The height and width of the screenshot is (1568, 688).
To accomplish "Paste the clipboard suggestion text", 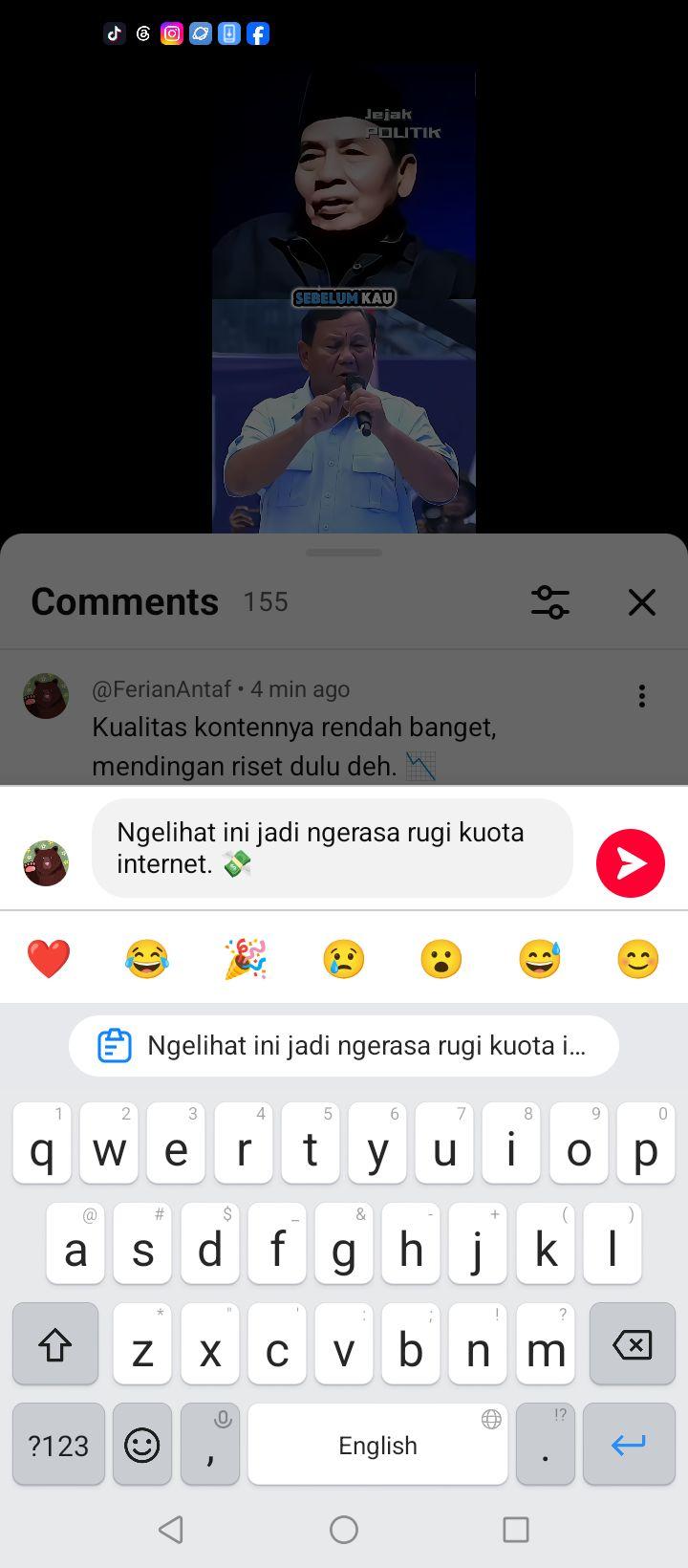I will (344, 1046).
